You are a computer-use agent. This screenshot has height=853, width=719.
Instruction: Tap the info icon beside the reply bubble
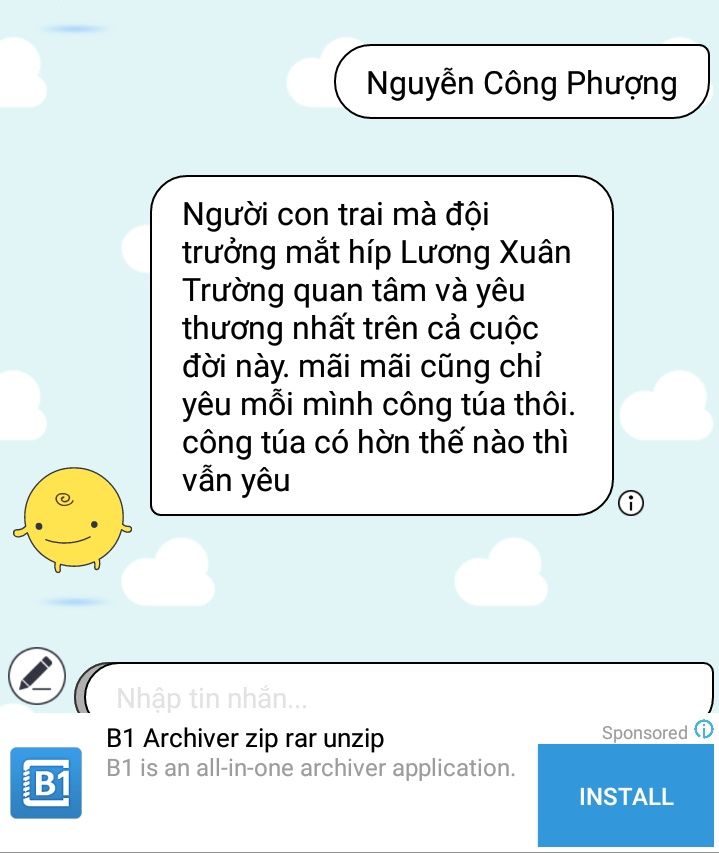631,503
